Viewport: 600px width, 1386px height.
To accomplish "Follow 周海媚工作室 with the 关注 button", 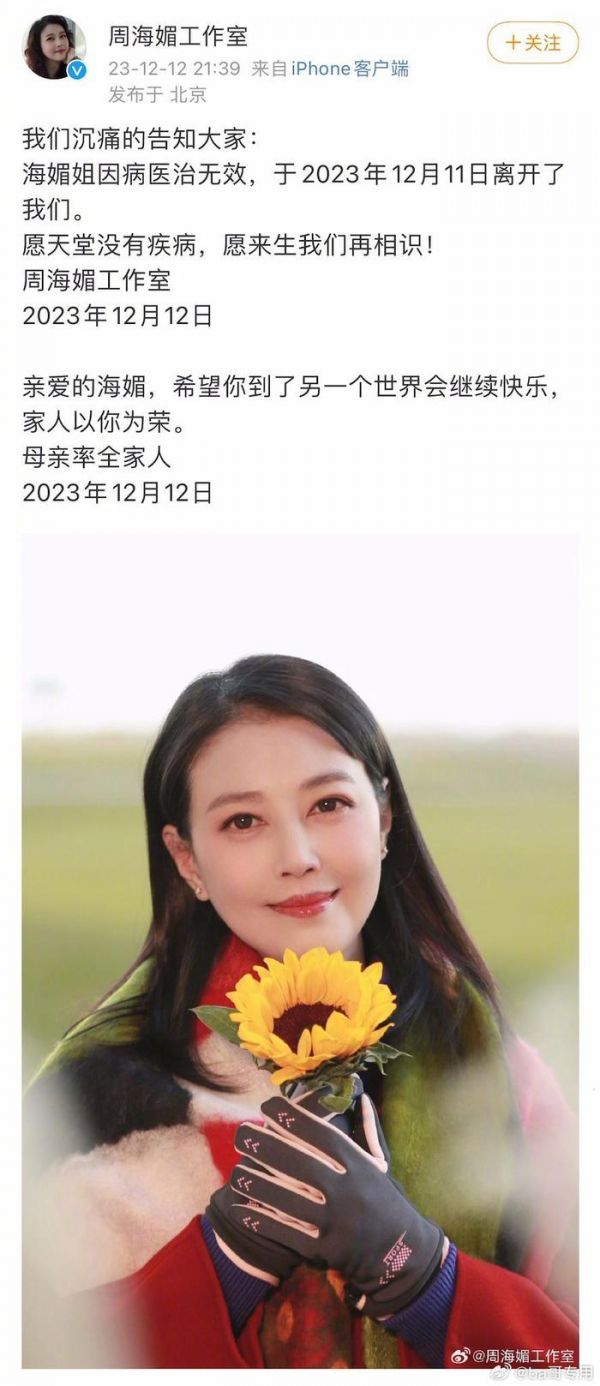I will [x=533, y=43].
